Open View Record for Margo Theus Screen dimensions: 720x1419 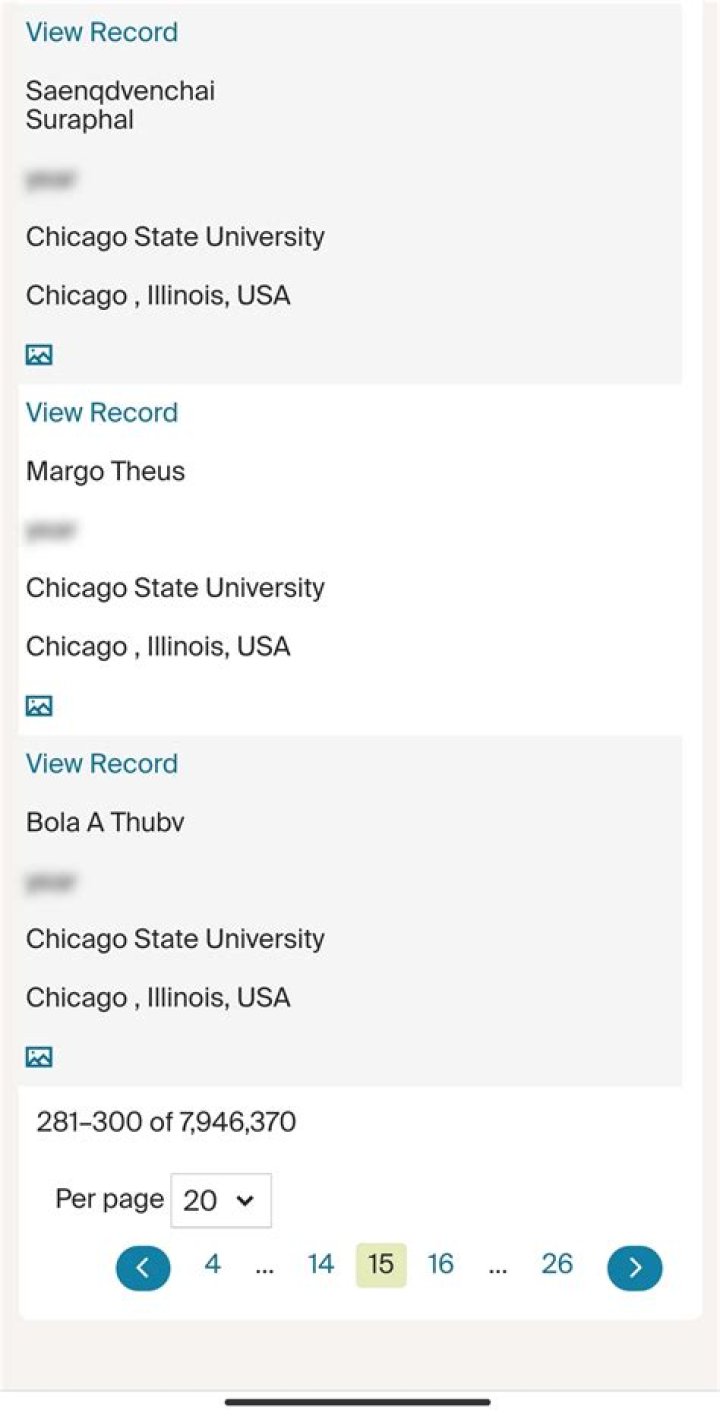(x=101, y=412)
